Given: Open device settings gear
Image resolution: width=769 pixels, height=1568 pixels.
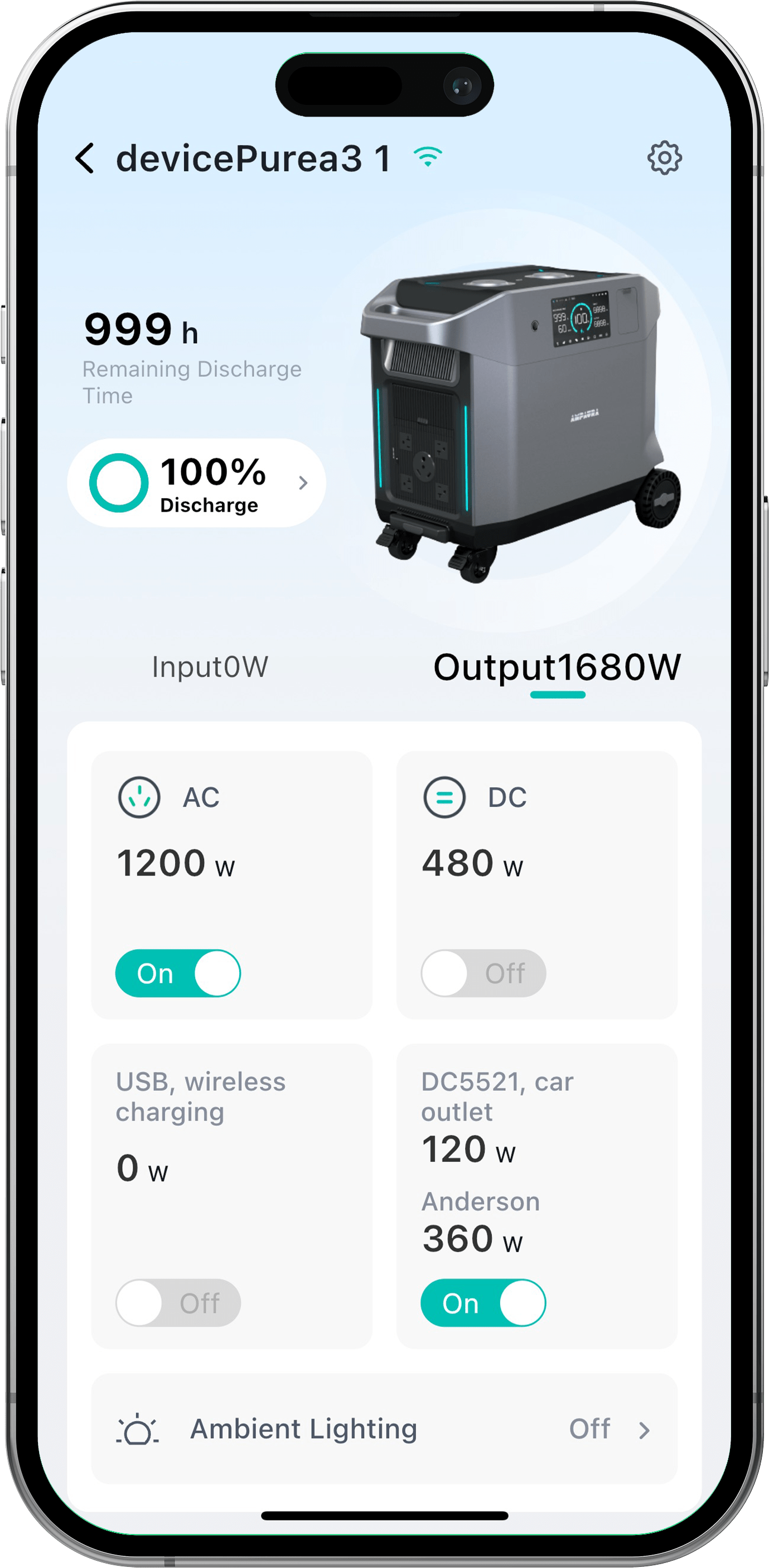Looking at the screenshot, I should point(664,158).
